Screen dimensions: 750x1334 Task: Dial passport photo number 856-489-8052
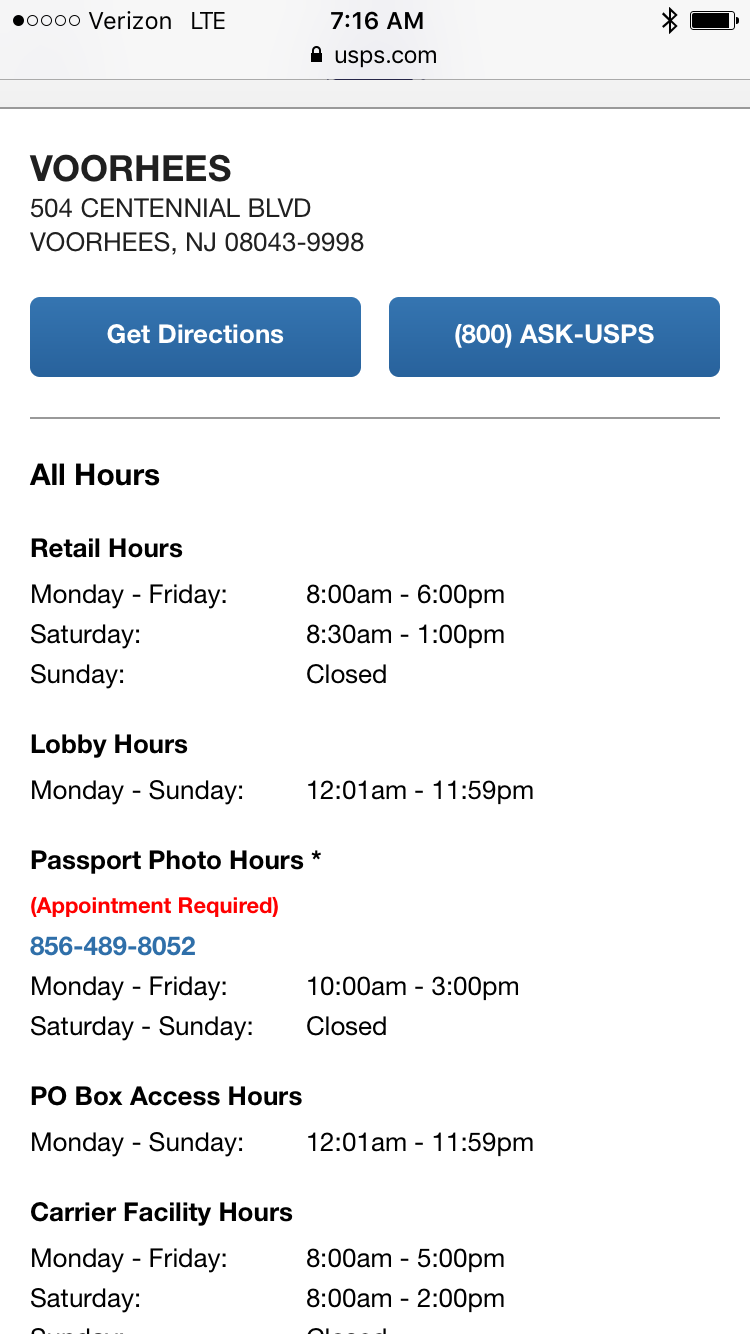(113, 946)
